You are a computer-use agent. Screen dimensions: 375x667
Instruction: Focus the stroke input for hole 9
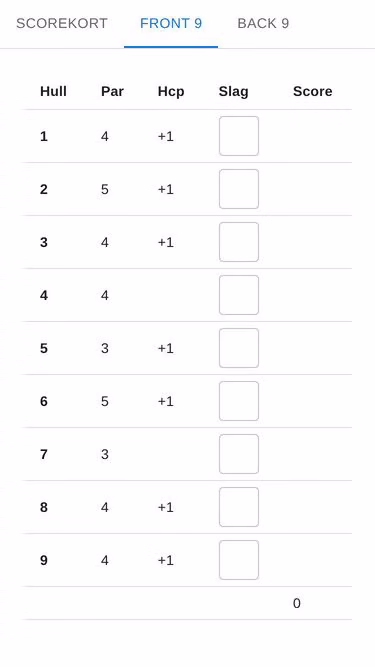coord(239,560)
